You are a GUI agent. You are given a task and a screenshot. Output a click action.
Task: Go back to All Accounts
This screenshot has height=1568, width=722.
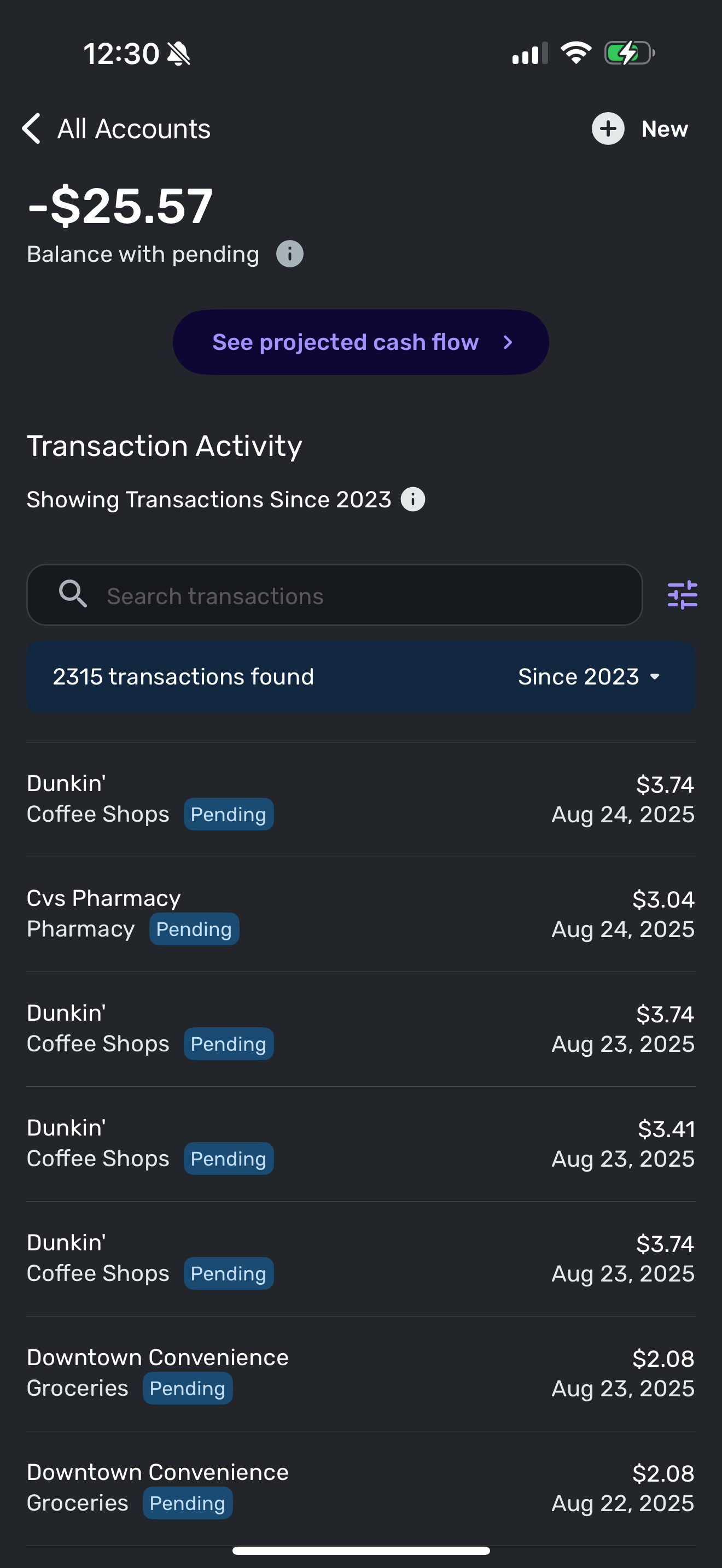(x=115, y=129)
